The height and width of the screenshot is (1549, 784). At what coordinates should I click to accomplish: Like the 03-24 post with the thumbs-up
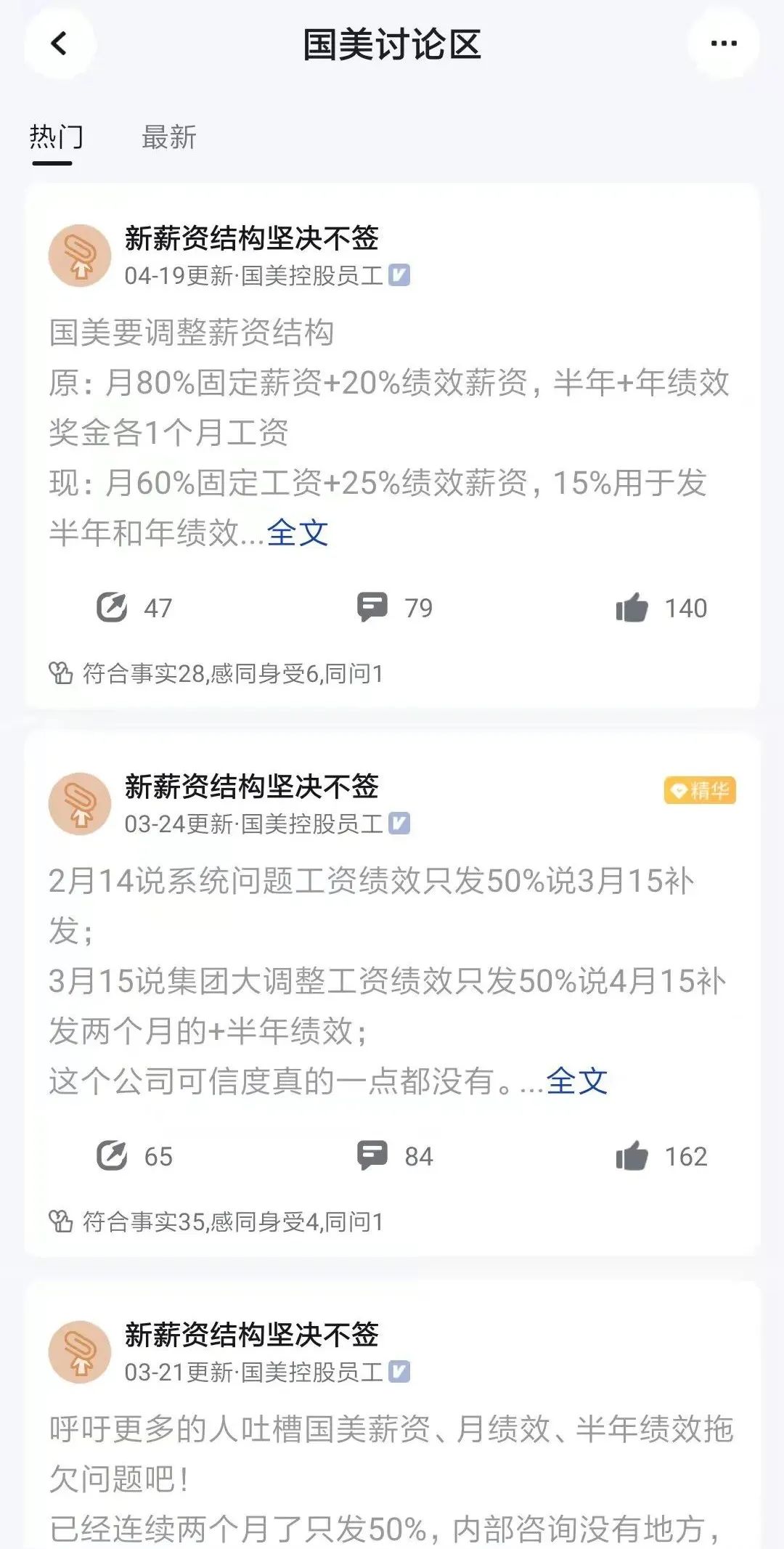(634, 1156)
